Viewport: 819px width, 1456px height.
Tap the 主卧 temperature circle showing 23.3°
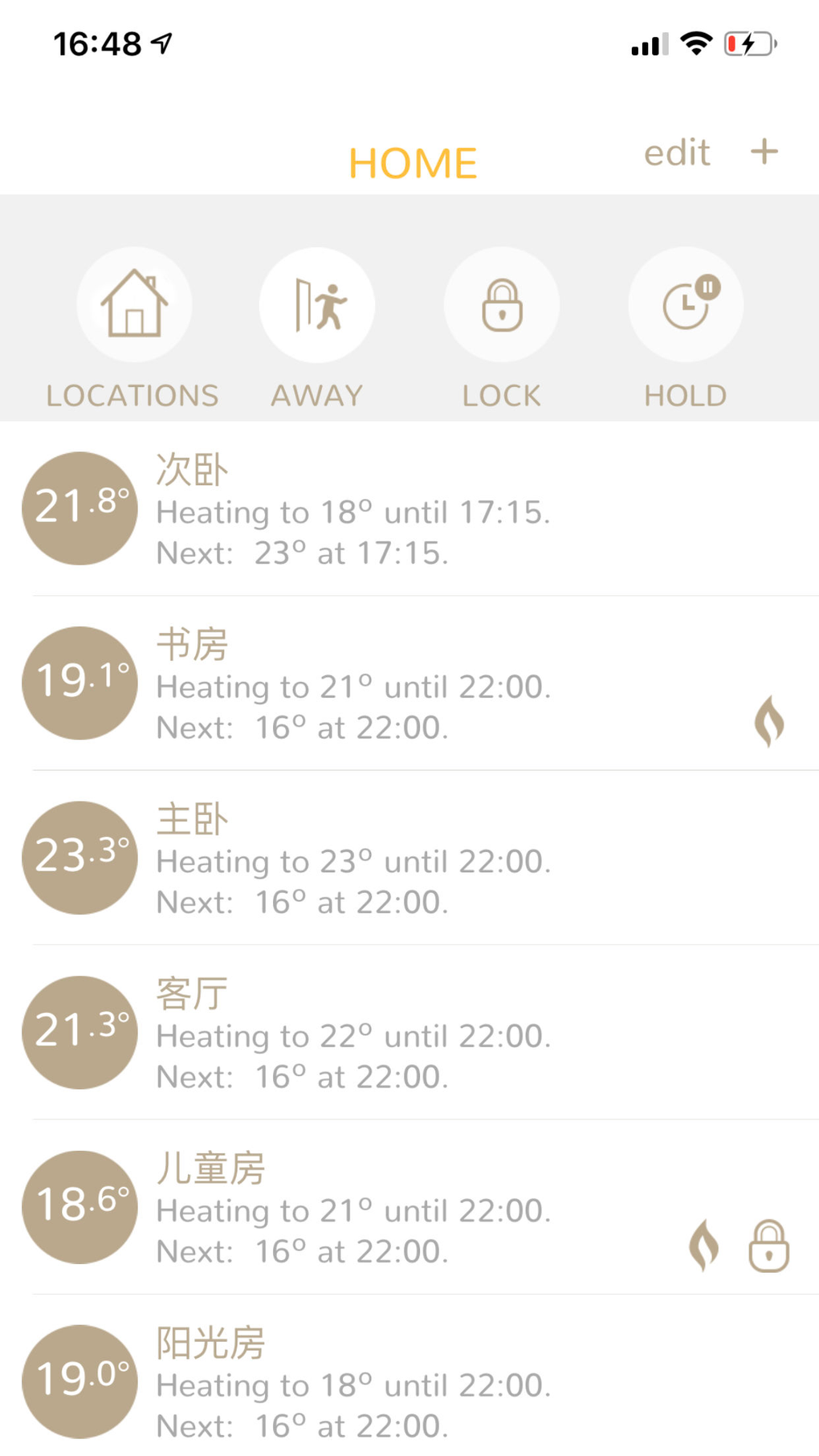click(x=79, y=857)
